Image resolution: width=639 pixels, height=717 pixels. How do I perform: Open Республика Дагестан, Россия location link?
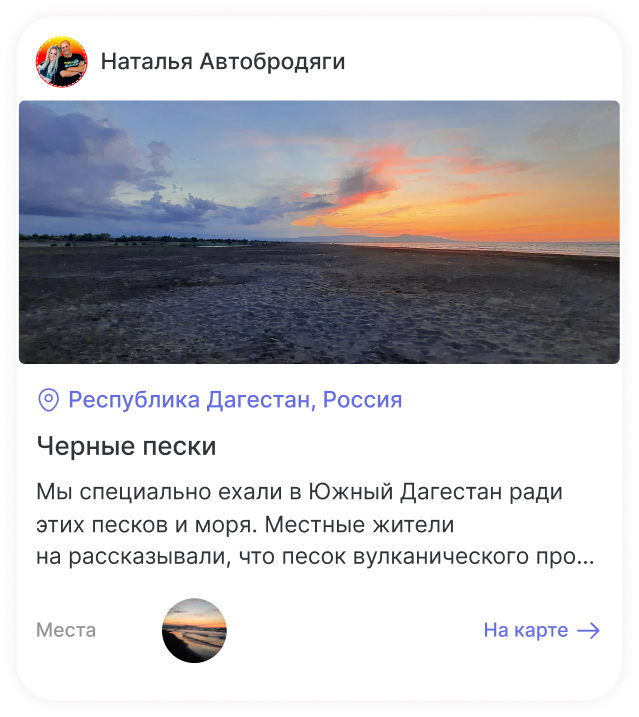tap(234, 400)
